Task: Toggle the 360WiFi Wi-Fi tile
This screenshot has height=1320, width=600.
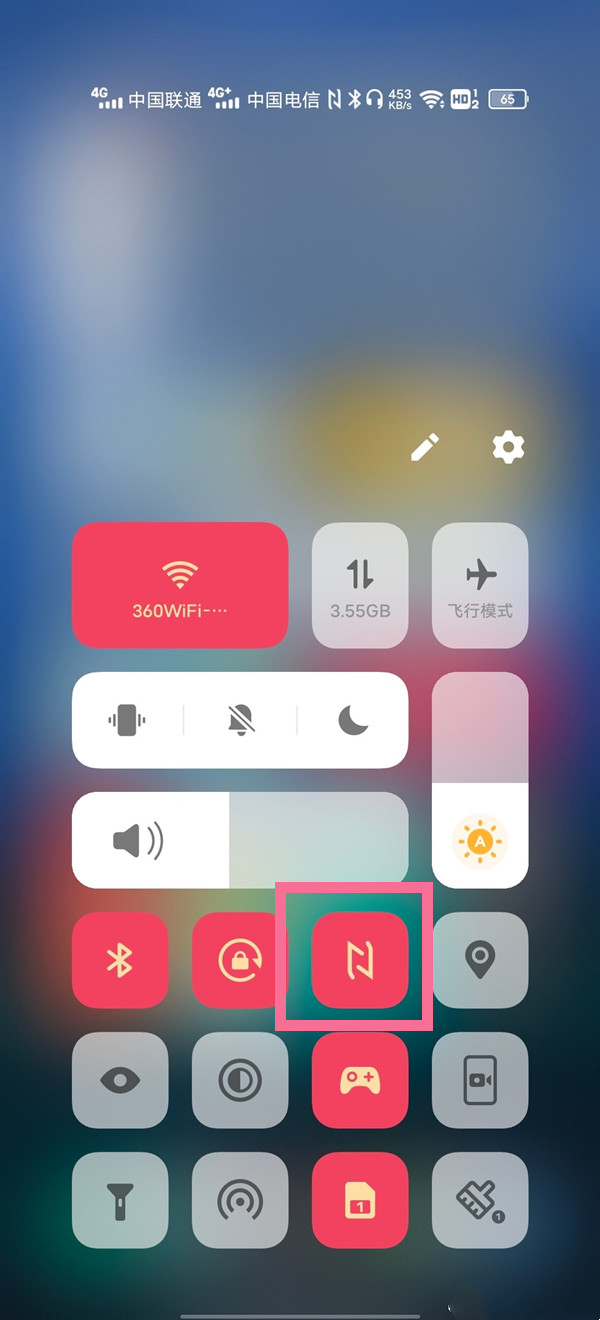Action: pyautogui.click(x=180, y=585)
